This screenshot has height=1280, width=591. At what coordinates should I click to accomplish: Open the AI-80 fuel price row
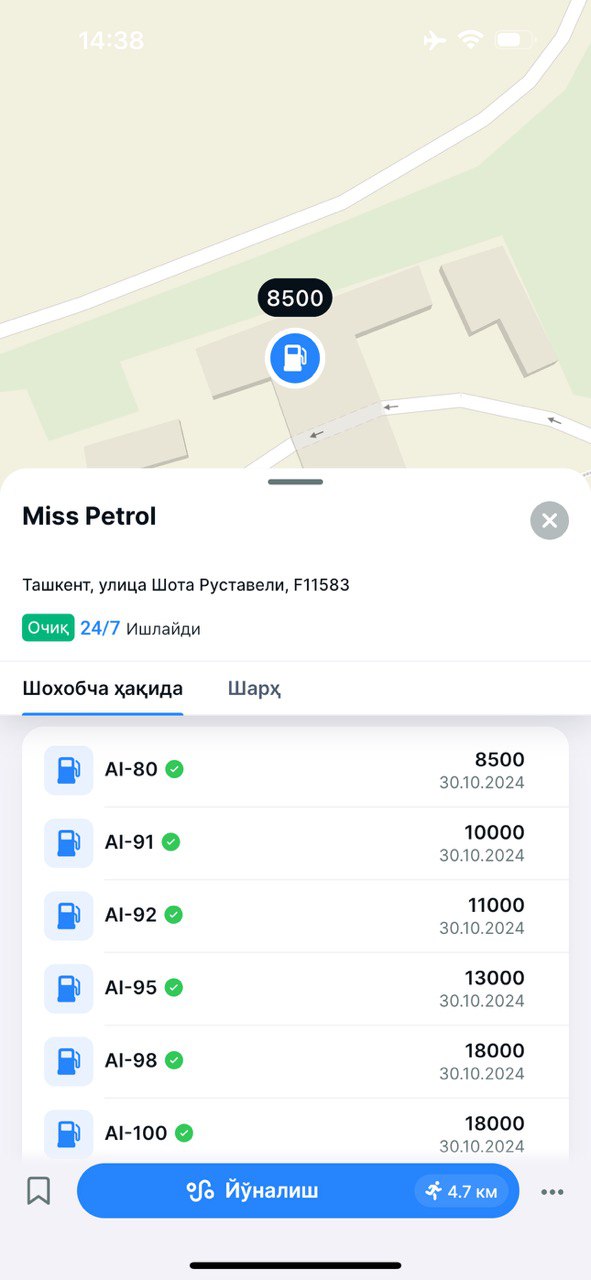(x=295, y=770)
